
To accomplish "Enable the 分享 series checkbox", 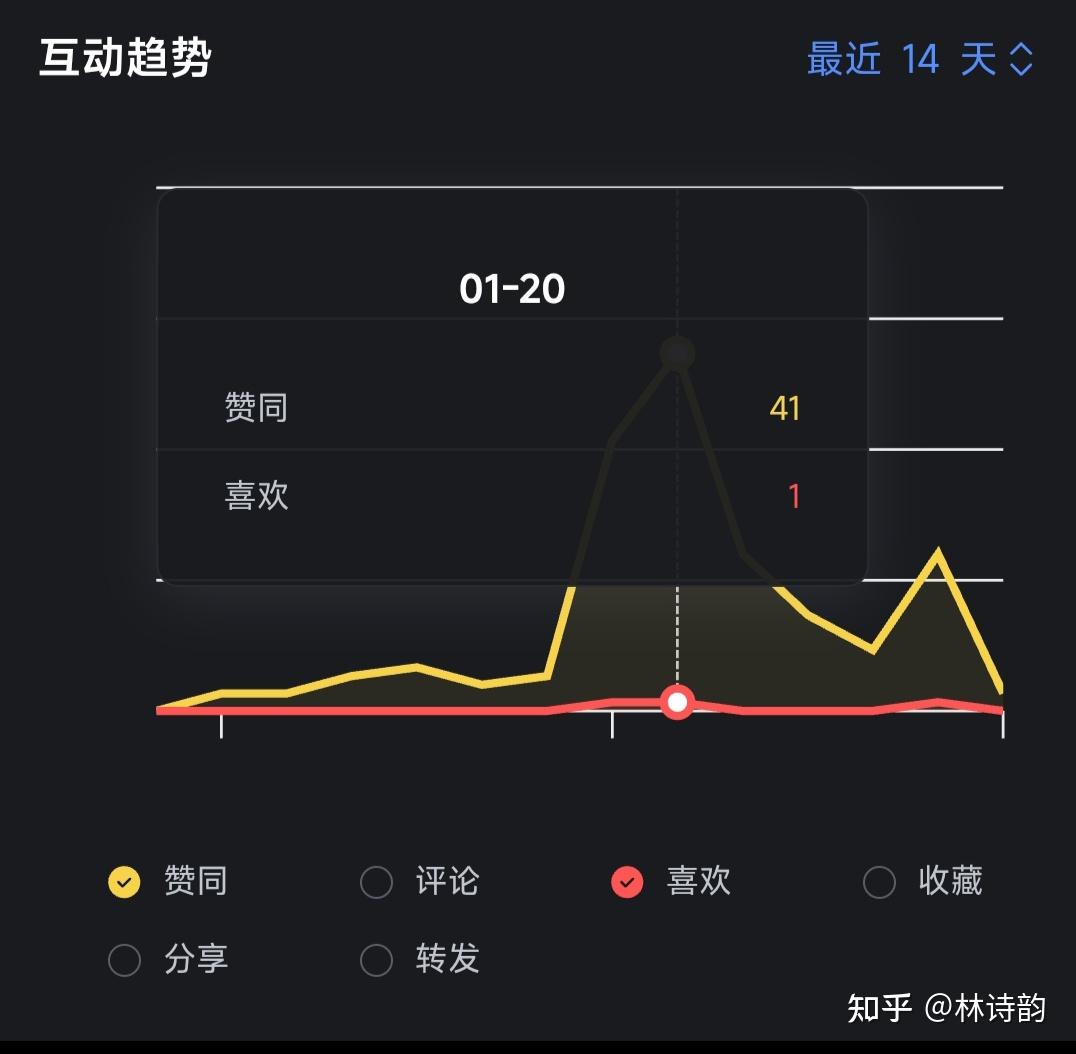I will tap(124, 959).
